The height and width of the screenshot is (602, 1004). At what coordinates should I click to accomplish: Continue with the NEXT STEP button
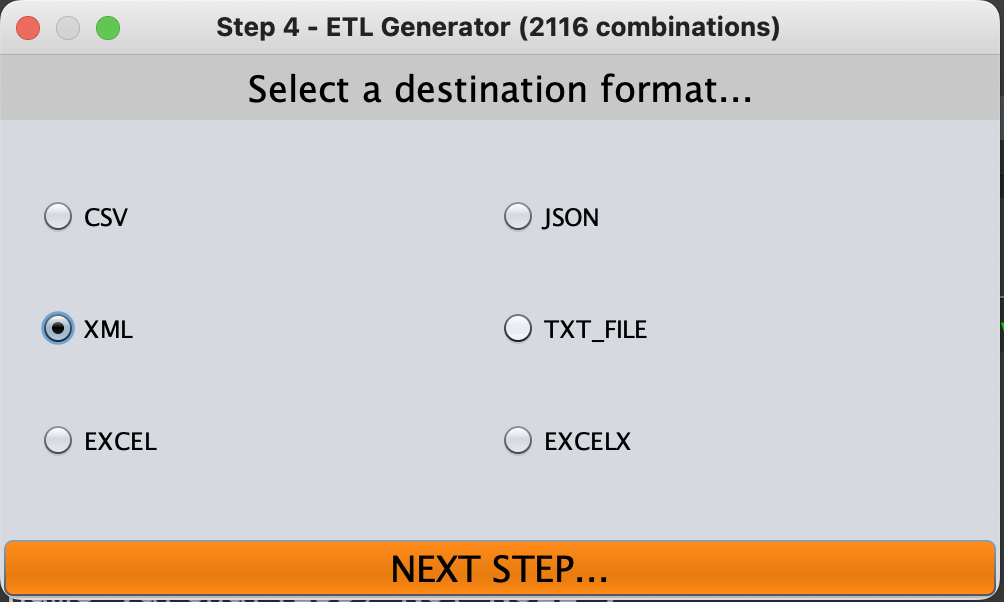coord(500,569)
